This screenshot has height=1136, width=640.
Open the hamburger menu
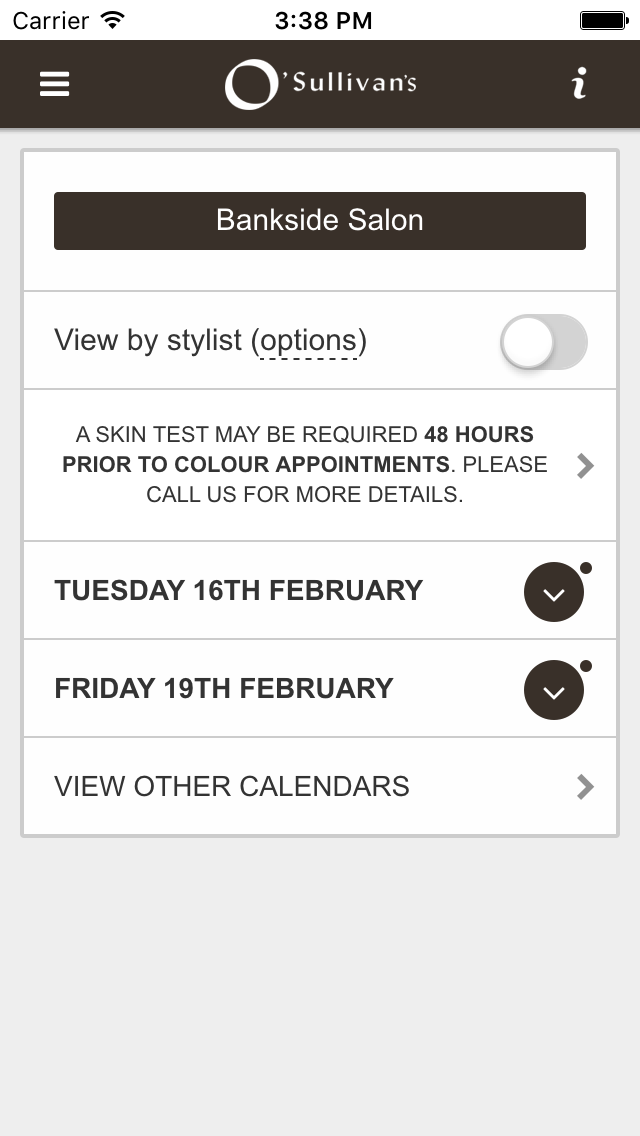pyautogui.click(x=54, y=84)
